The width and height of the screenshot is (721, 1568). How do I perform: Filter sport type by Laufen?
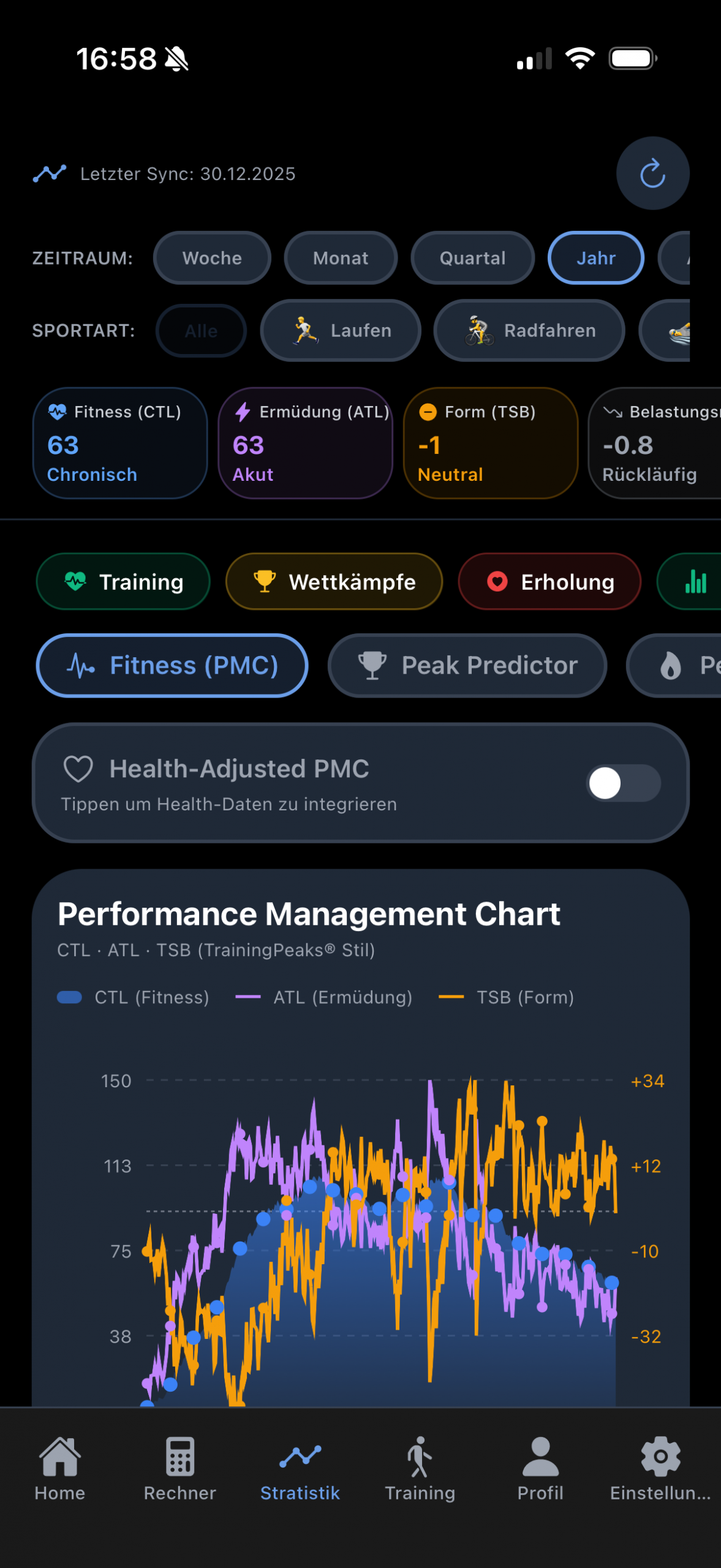point(341,331)
